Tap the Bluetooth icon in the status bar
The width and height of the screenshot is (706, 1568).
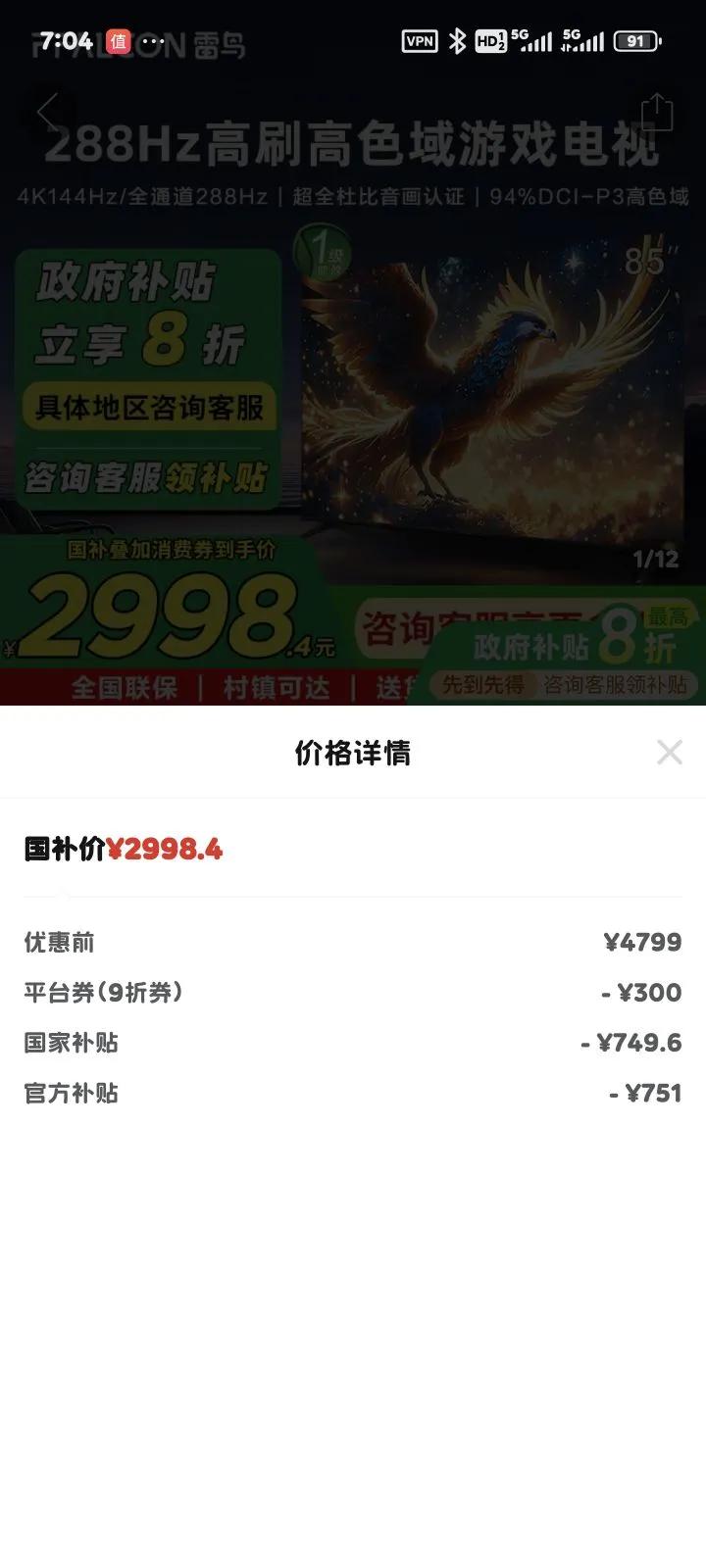pos(457,41)
